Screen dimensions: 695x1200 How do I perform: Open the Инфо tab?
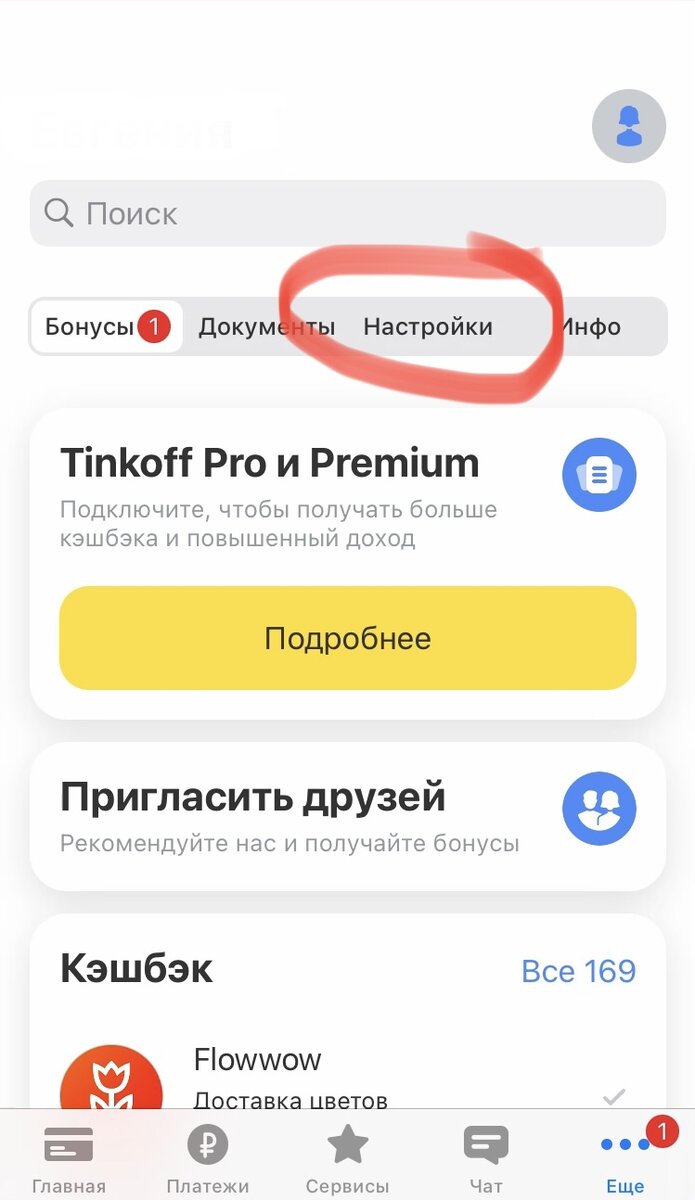[592, 327]
